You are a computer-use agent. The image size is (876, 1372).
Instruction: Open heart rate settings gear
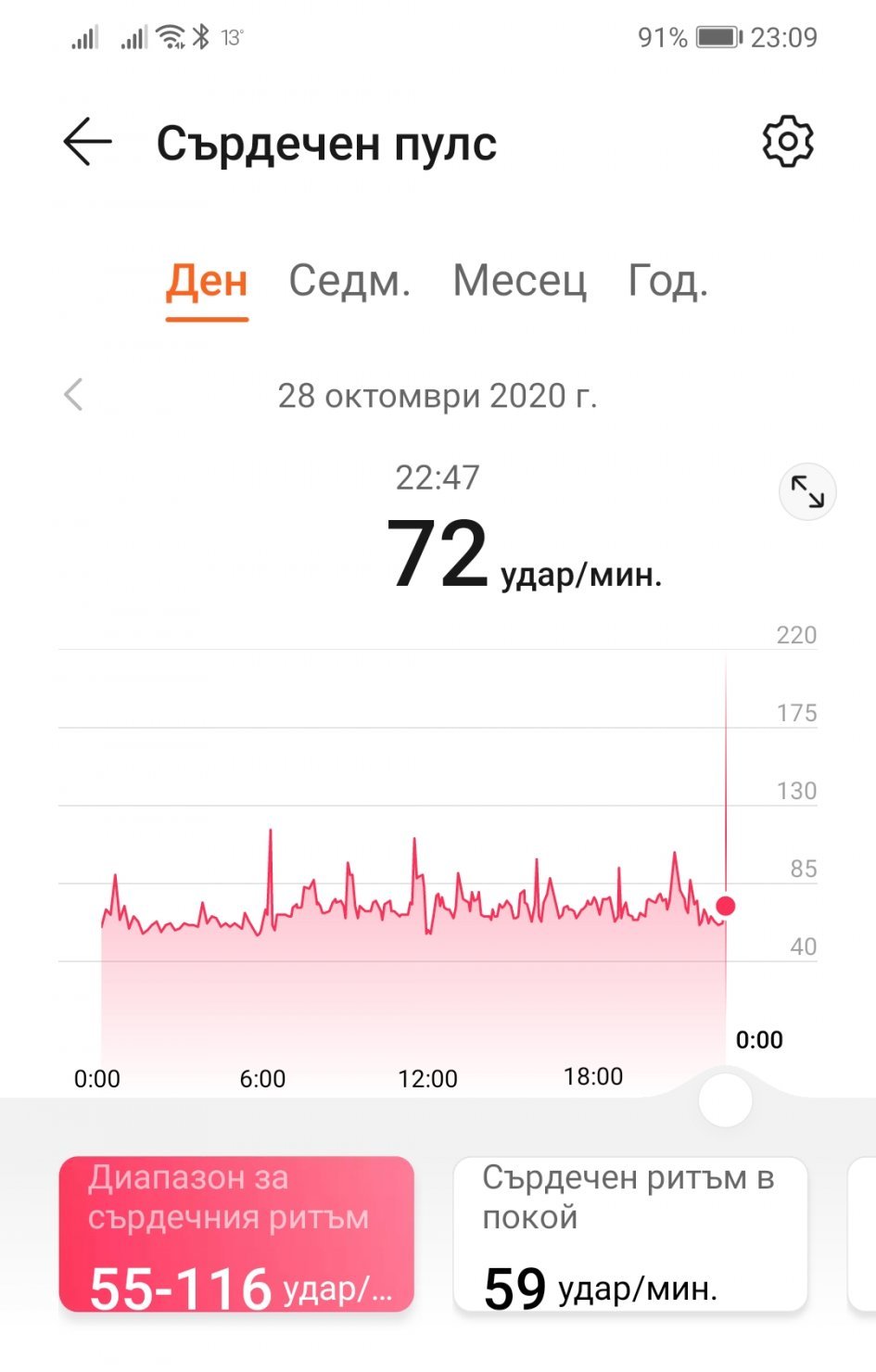[x=787, y=142]
